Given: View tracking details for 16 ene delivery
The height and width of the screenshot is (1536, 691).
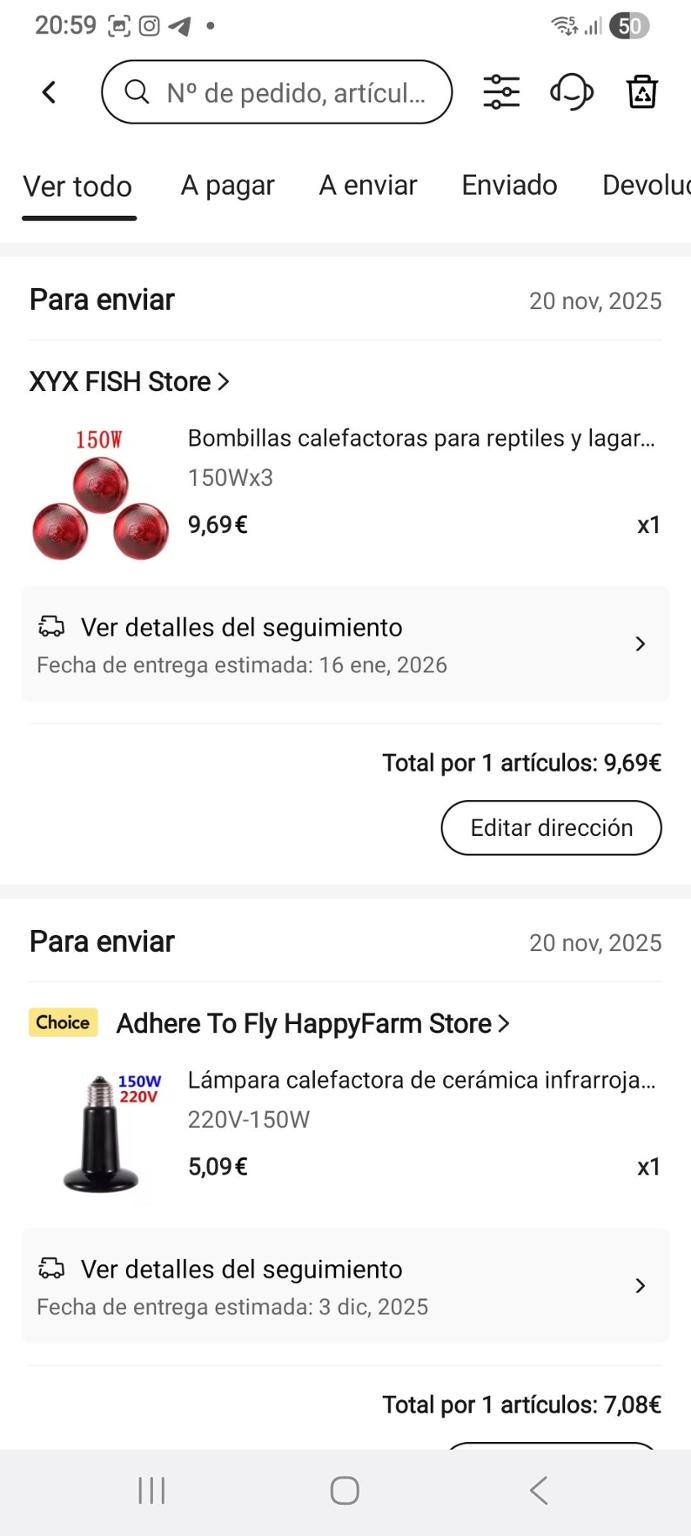Looking at the screenshot, I should (x=345, y=645).
